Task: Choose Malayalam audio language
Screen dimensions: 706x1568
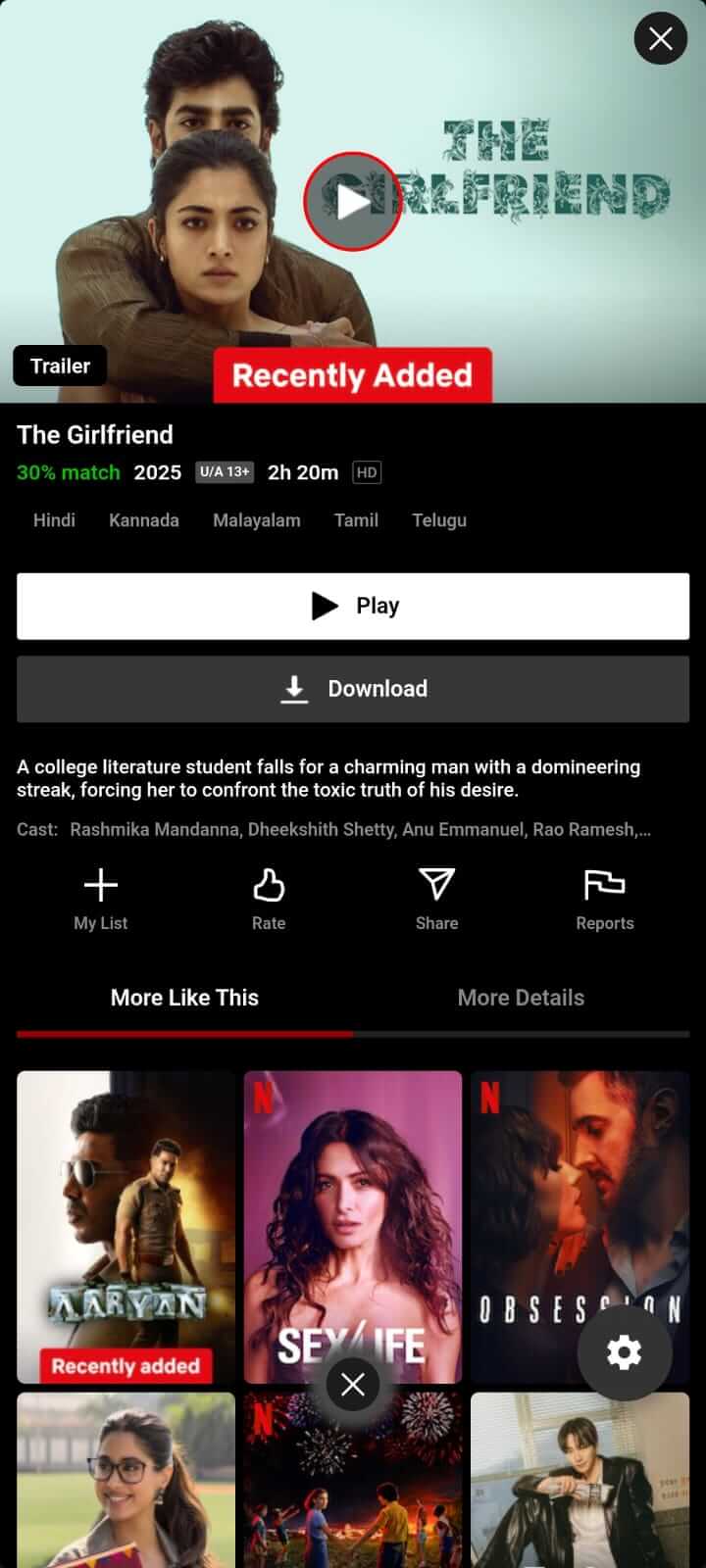Action: [257, 520]
